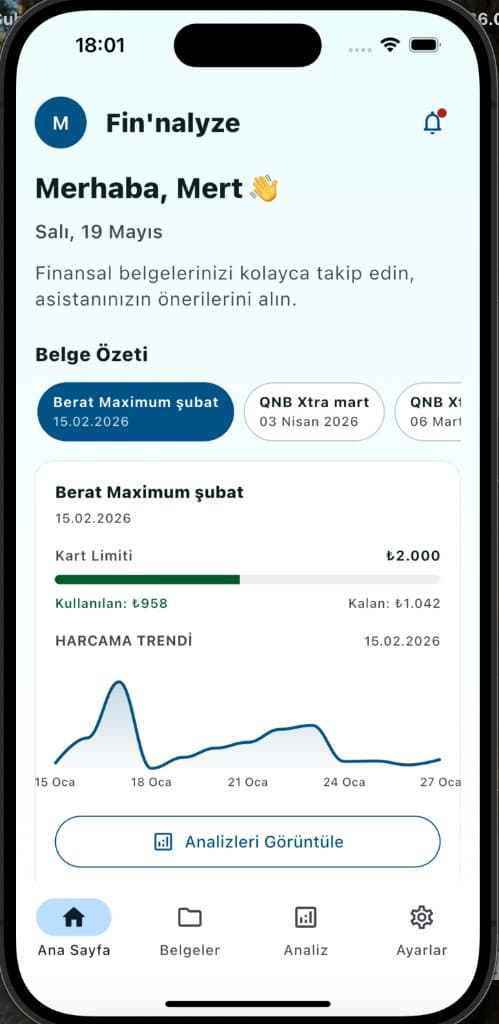499x1024 pixels.
Task: Tap the Analizleri Görüntüle button
Action: coord(248,841)
